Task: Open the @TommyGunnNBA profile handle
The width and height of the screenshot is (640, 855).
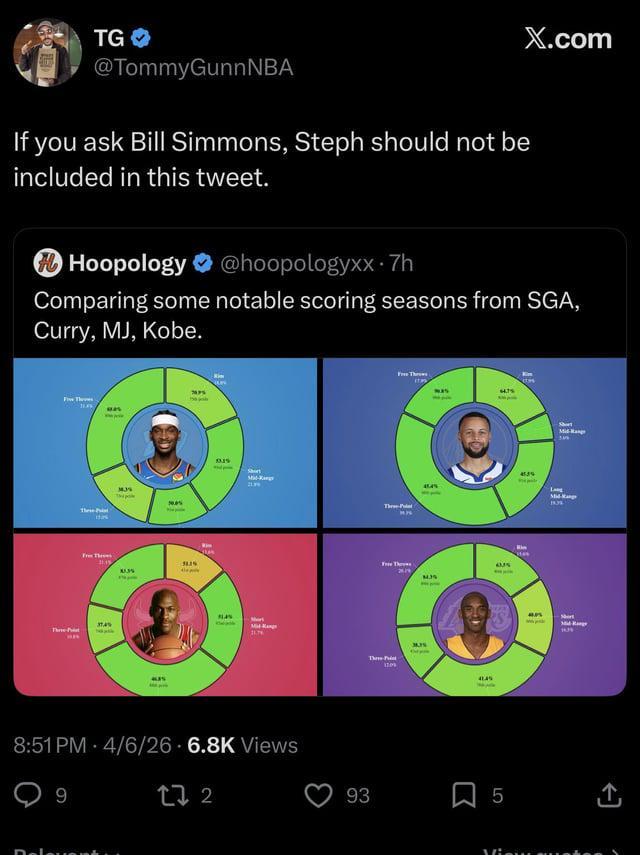Action: [x=193, y=67]
